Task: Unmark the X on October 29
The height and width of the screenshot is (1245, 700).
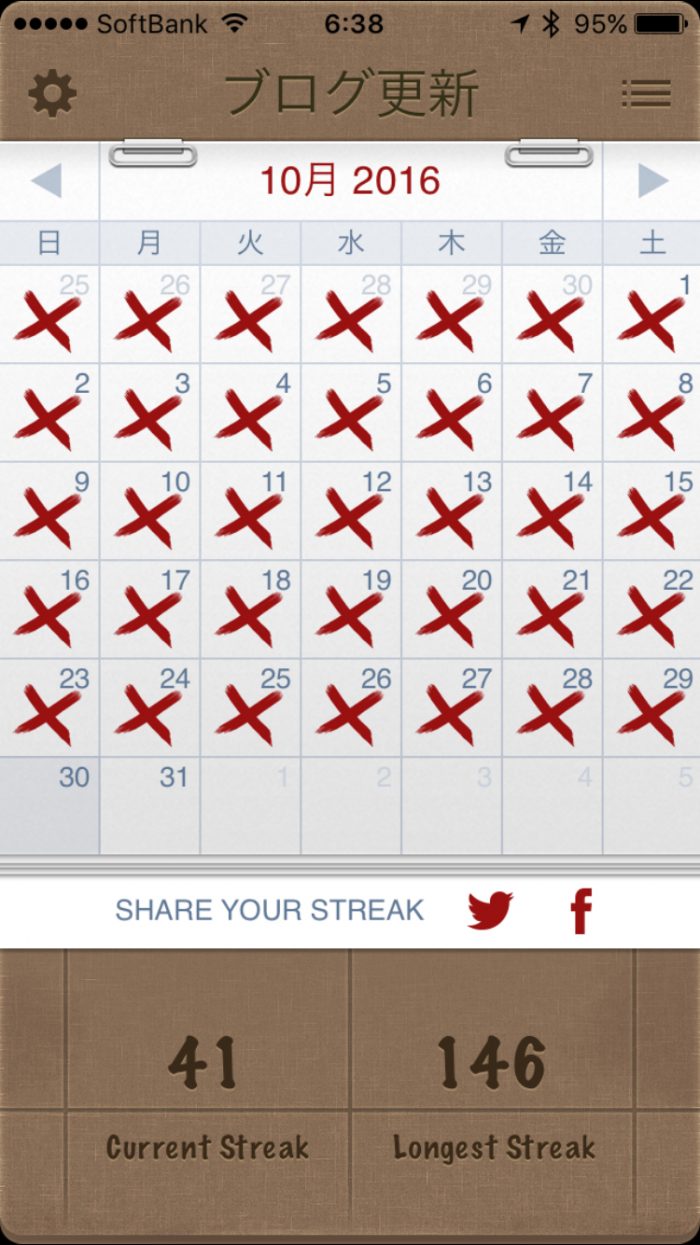Action: [652, 709]
